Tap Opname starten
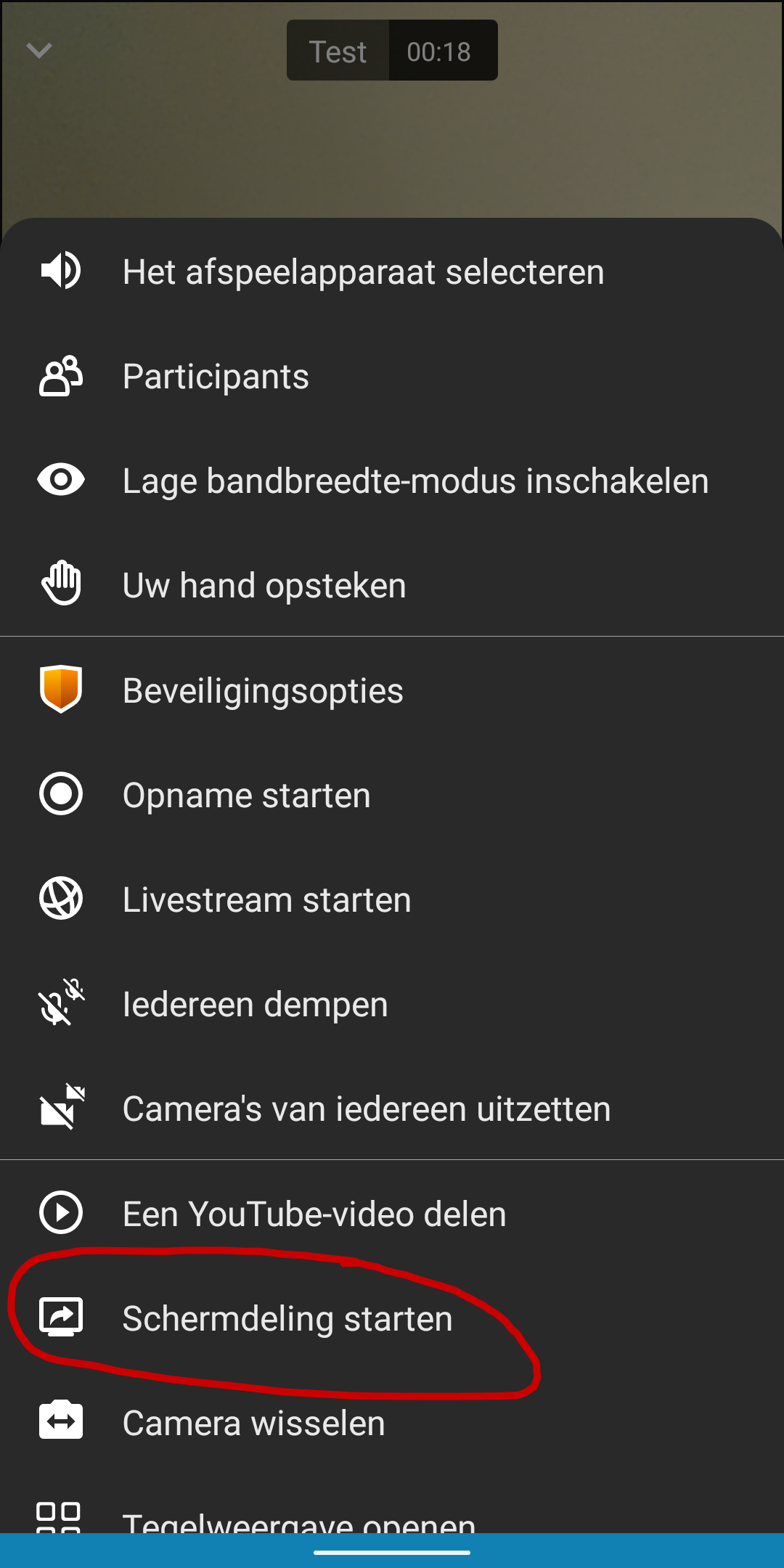This screenshot has width=784, height=1568. (x=246, y=795)
